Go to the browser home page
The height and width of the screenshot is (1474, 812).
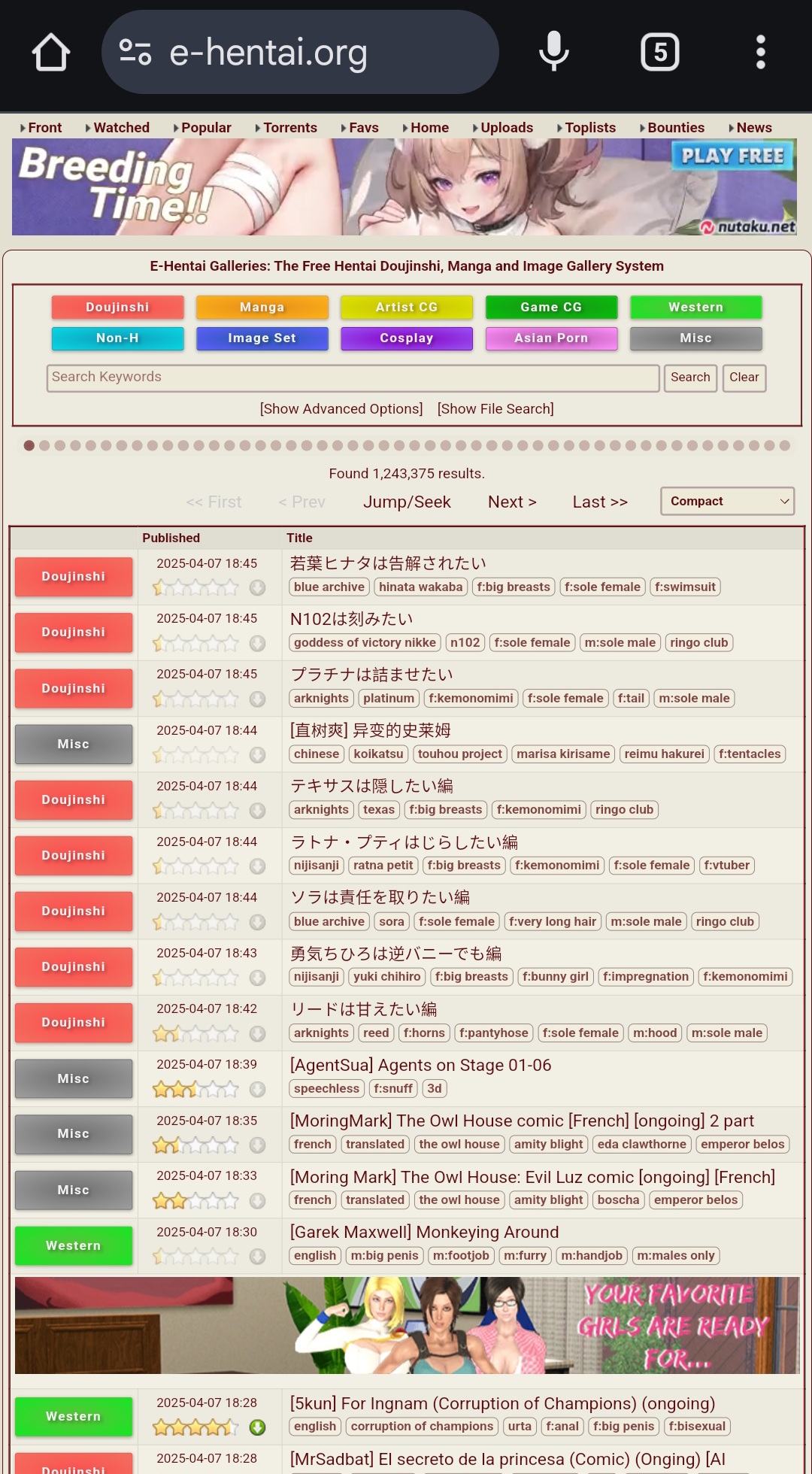(x=50, y=52)
